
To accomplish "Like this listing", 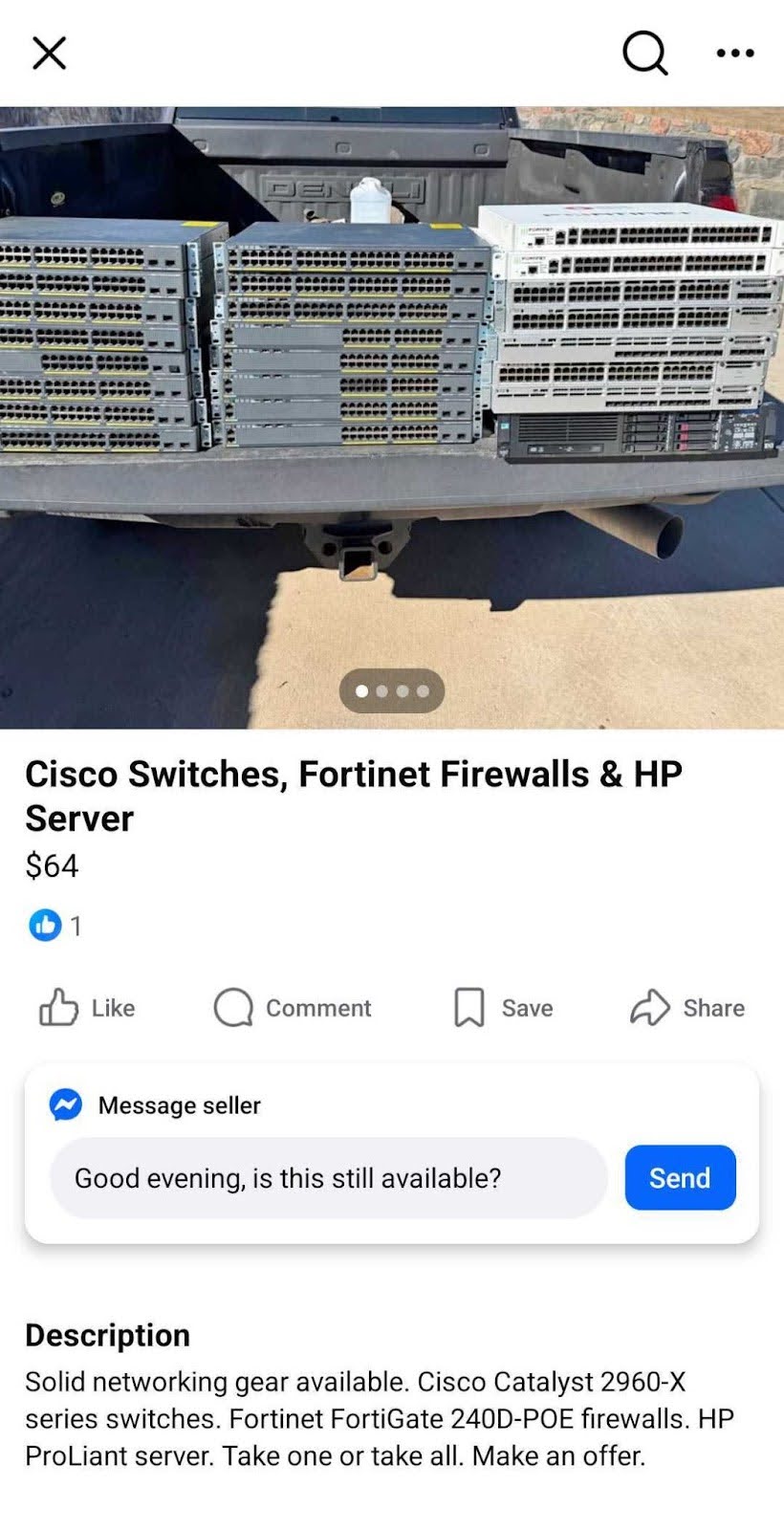I will [87, 1008].
